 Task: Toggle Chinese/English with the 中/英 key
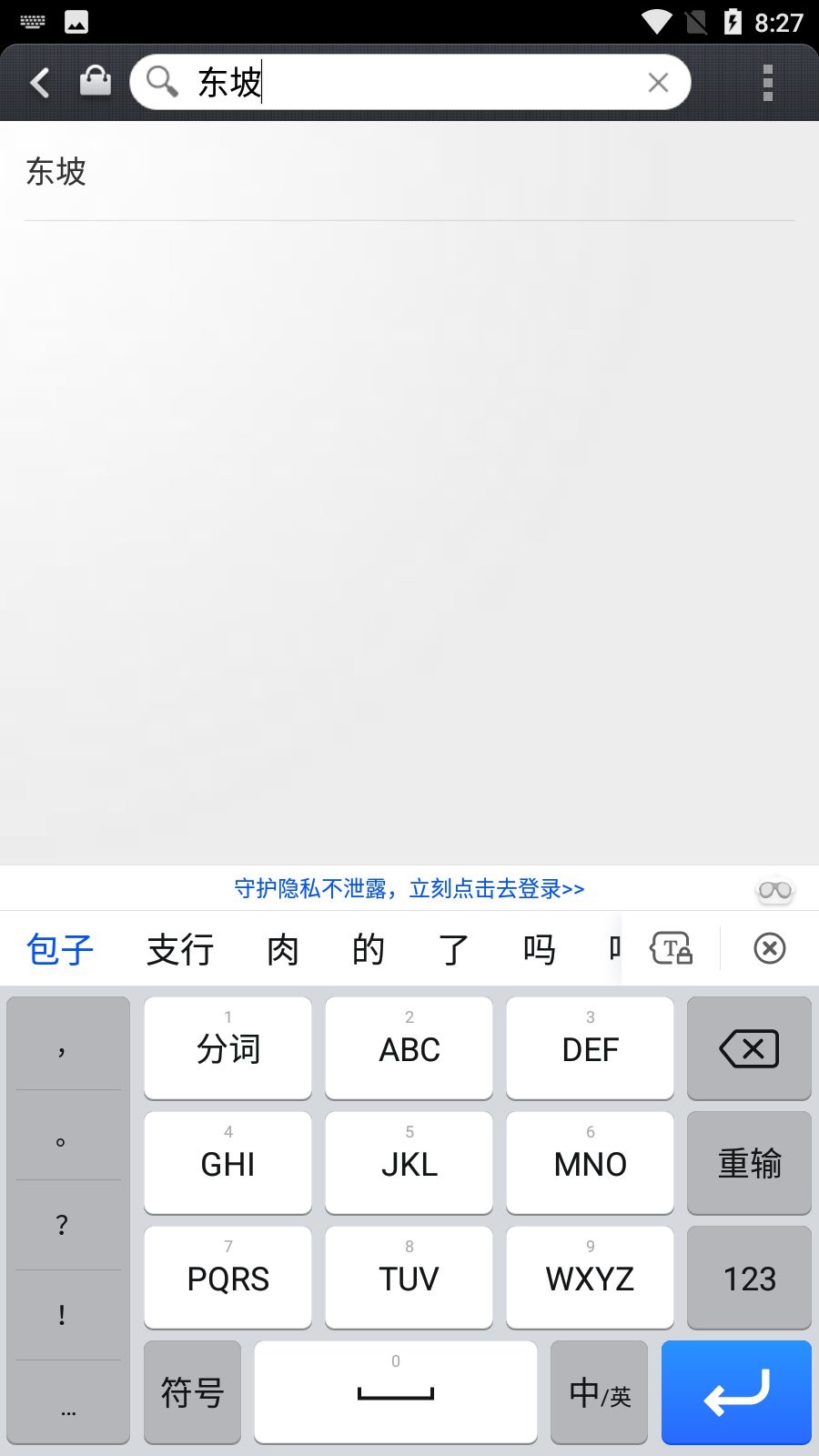pos(599,1392)
